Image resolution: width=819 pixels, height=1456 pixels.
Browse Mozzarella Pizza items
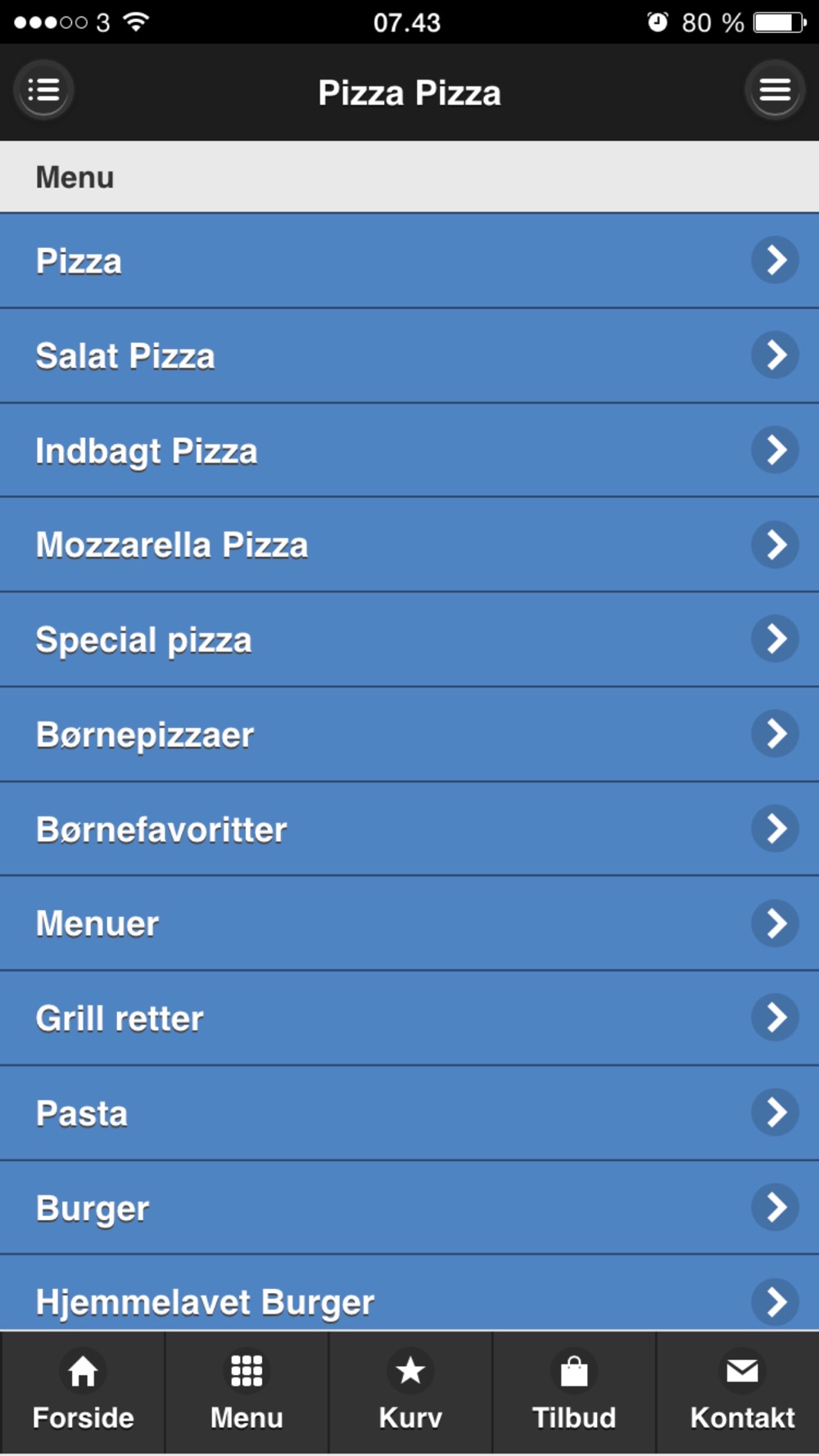[409, 545]
